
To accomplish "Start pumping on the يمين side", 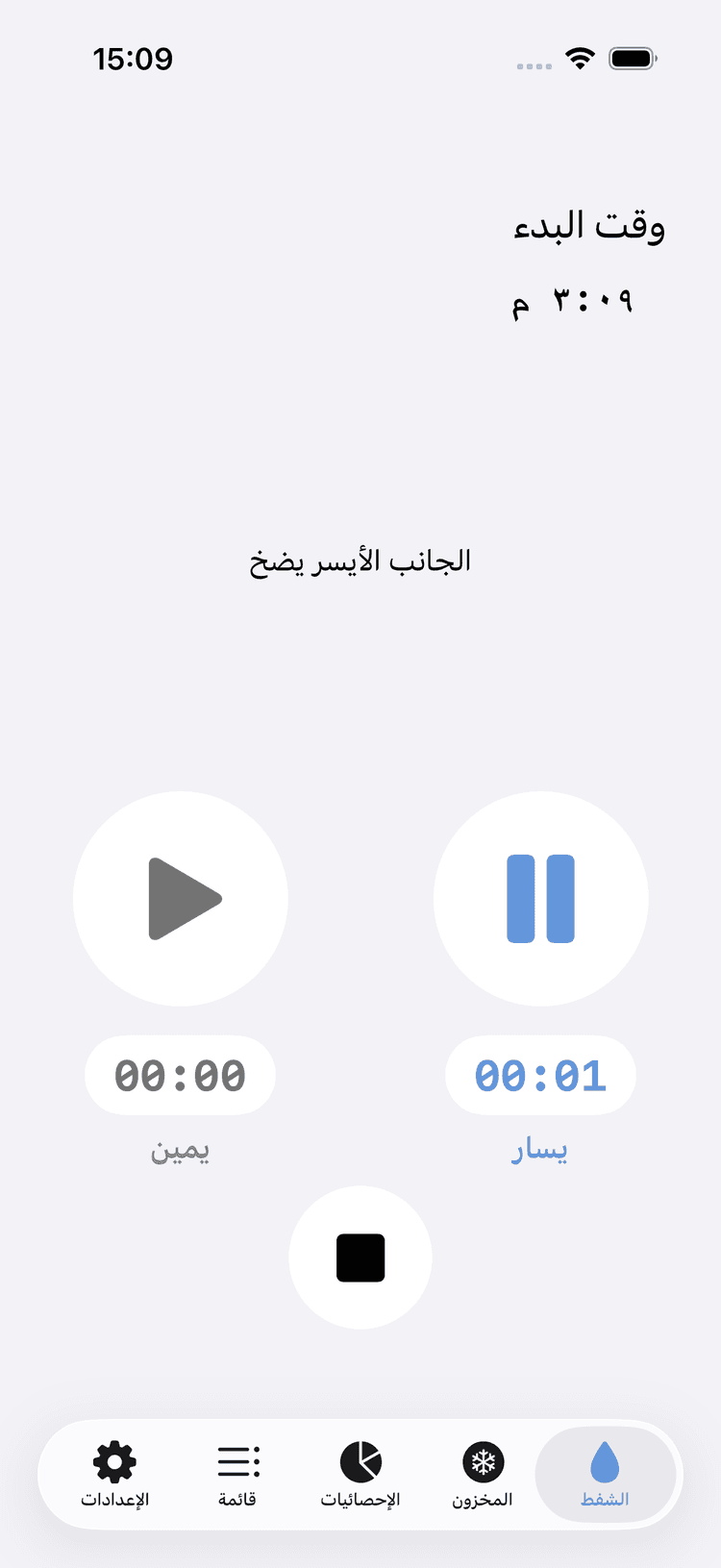I will [x=180, y=897].
